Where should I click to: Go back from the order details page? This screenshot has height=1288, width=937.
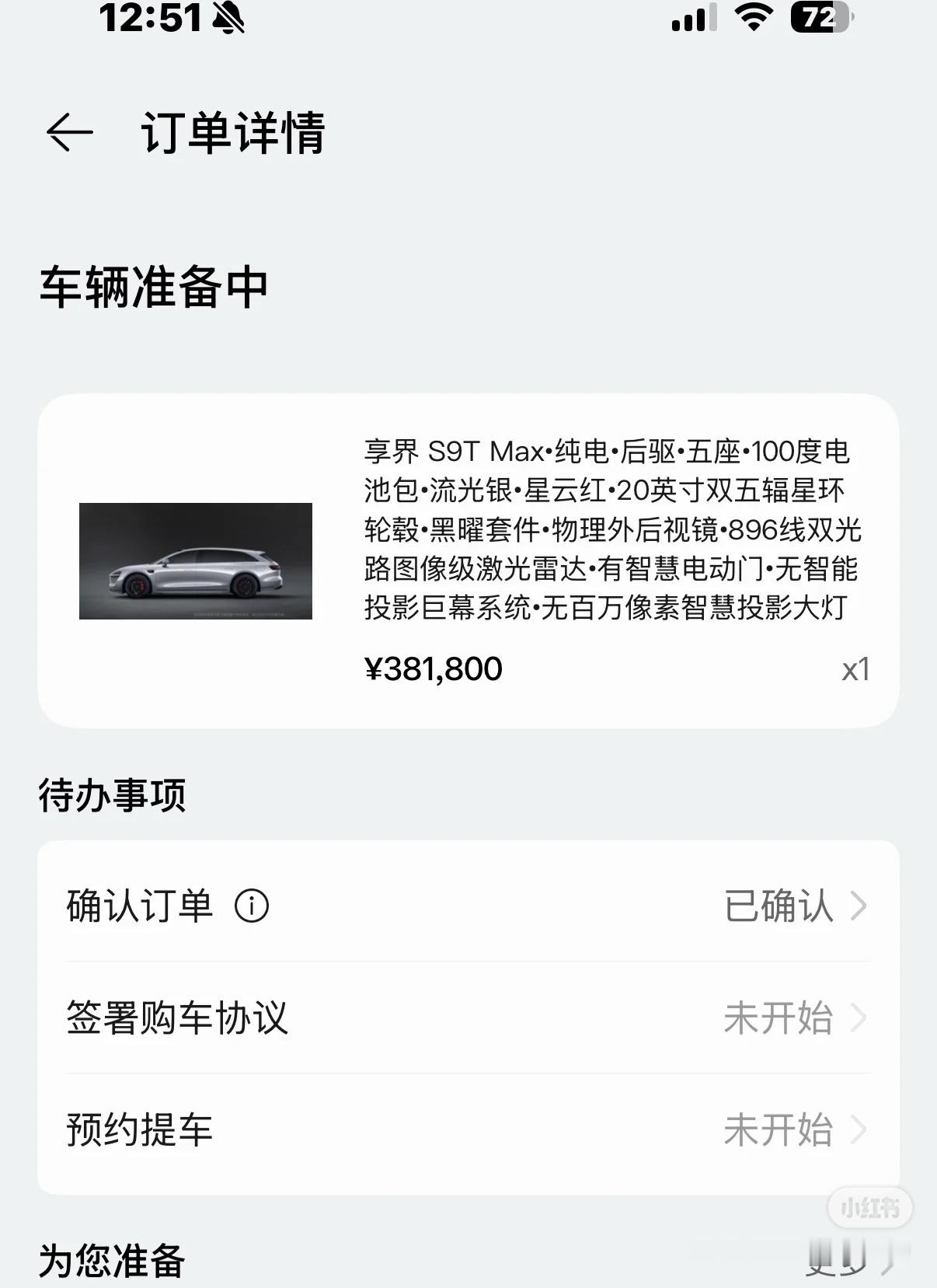point(70,132)
